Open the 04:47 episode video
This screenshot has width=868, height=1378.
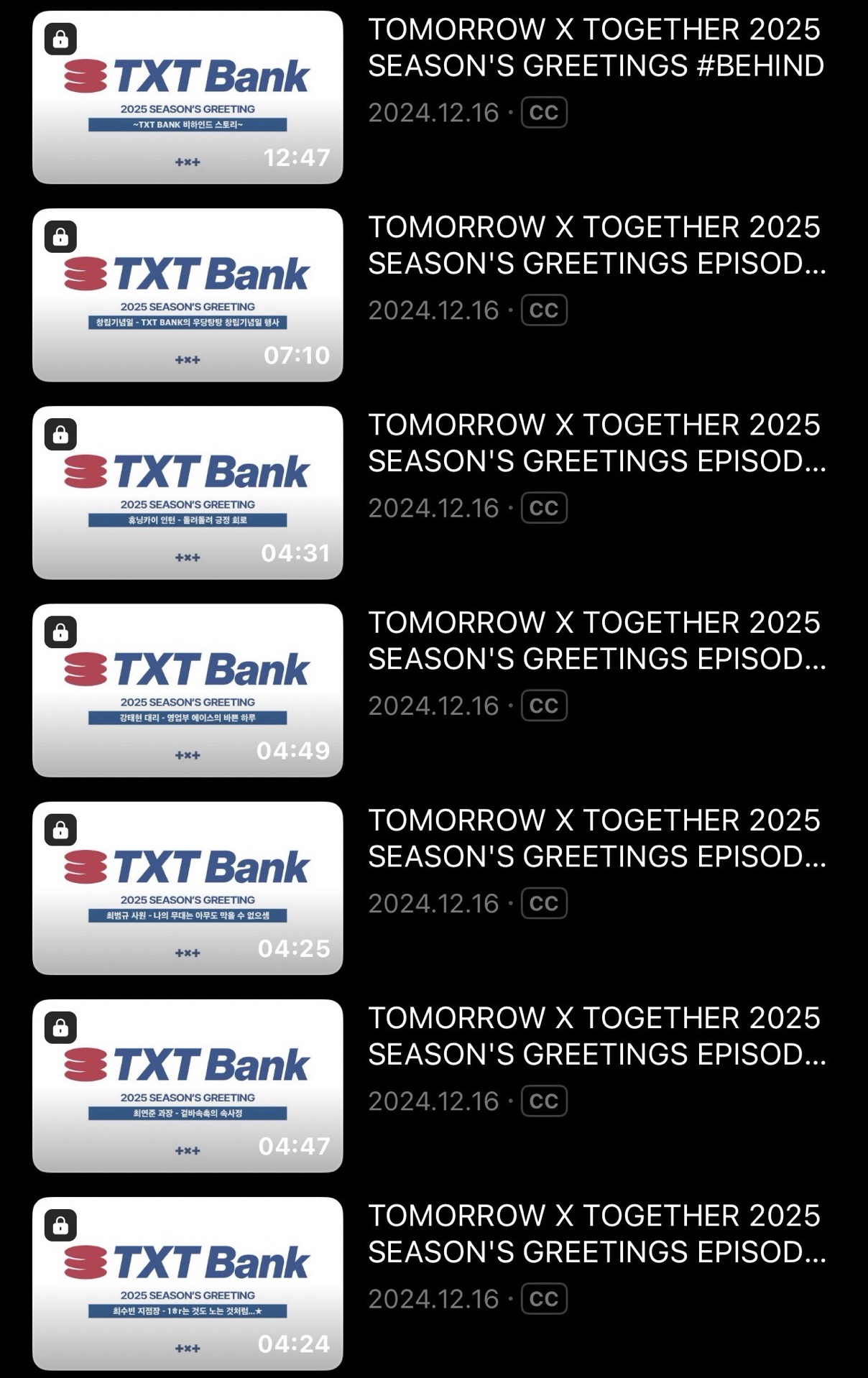(188, 1085)
